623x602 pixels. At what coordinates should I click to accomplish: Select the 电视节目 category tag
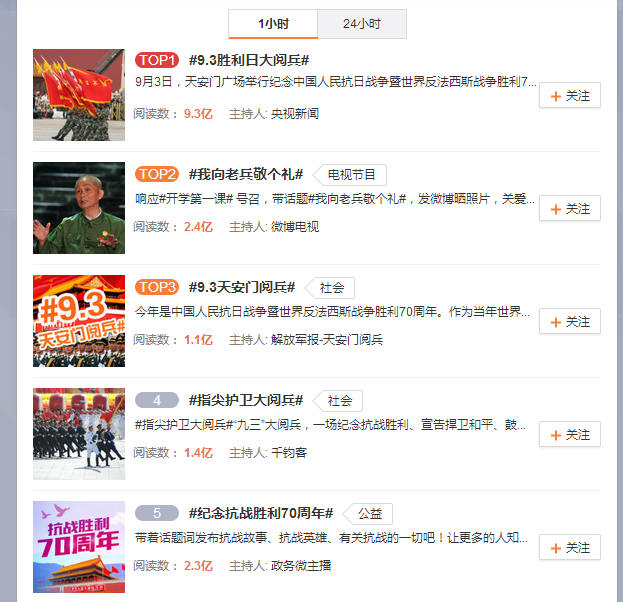click(x=353, y=175)
